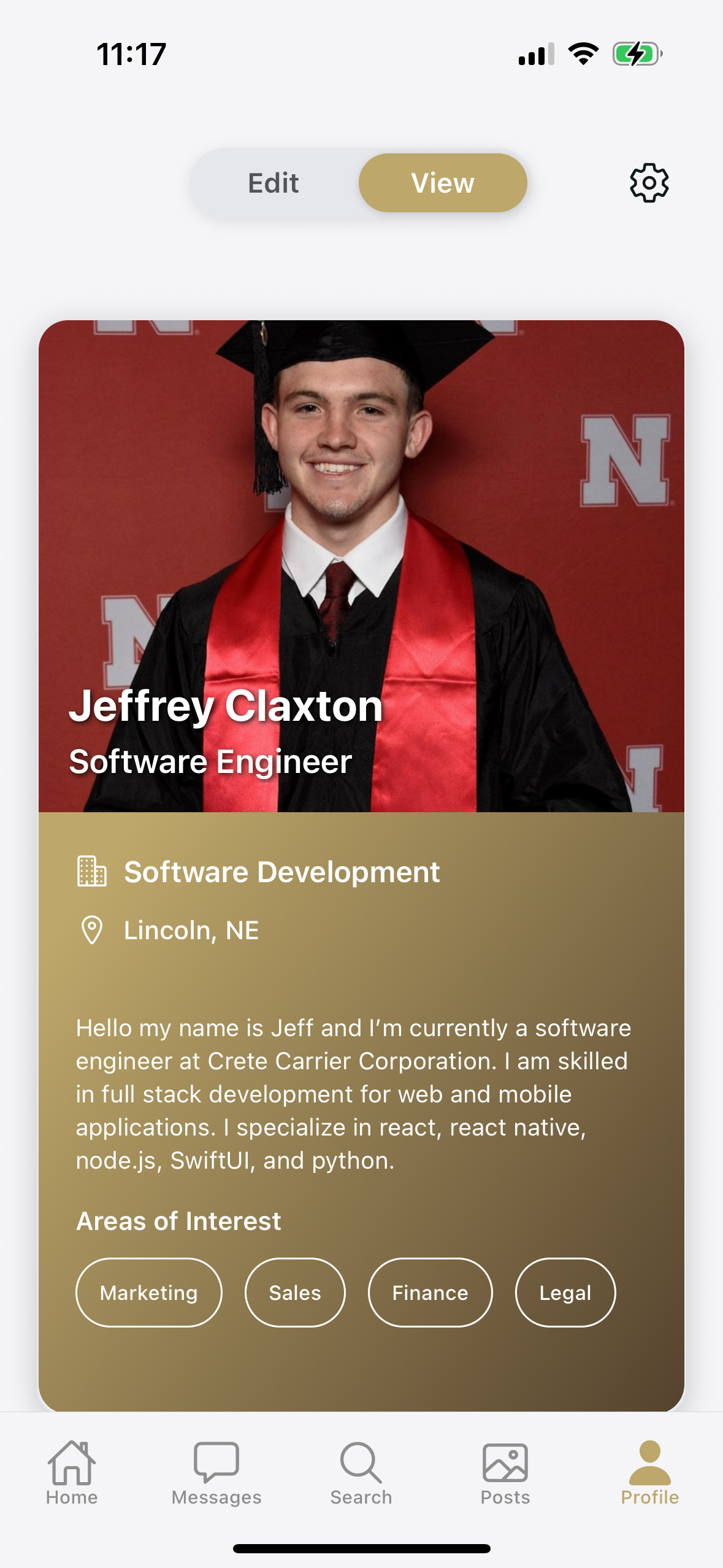This screenshot has width=723, height=1568.
Task: Select the Finance interest chip
Action: coord(430,1293)
